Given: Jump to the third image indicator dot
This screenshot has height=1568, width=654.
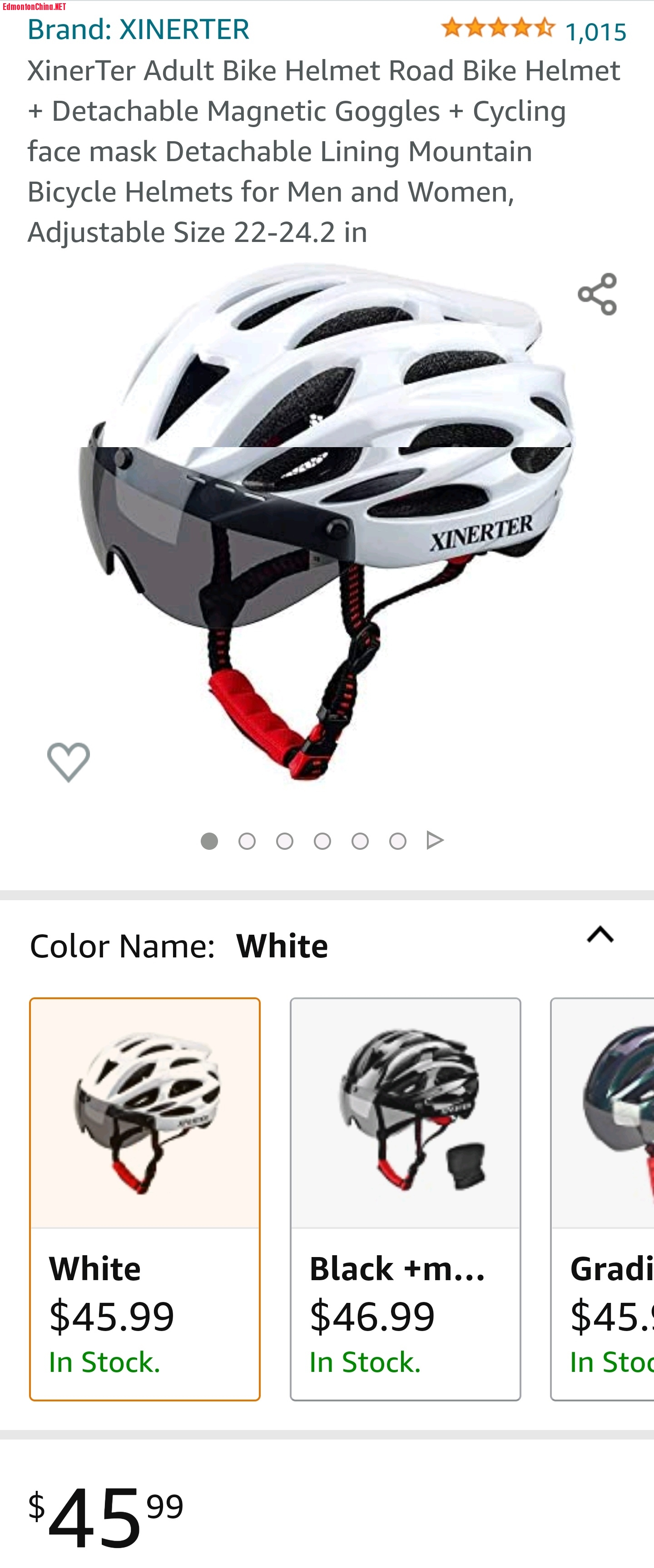Looking at the screenshot, I should 284,841.
